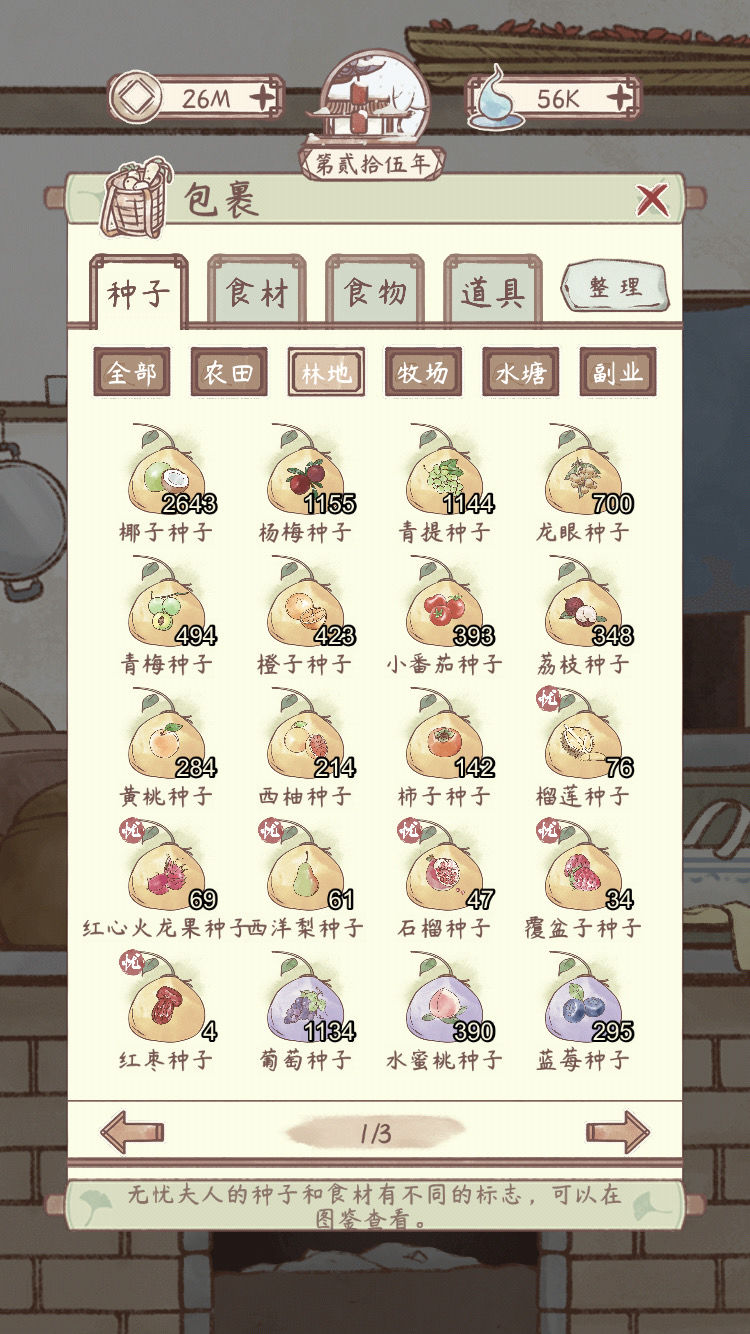Select 红枣种子 item
The height and width of the screenshot is (1334, 750).
coord(167,1010)
